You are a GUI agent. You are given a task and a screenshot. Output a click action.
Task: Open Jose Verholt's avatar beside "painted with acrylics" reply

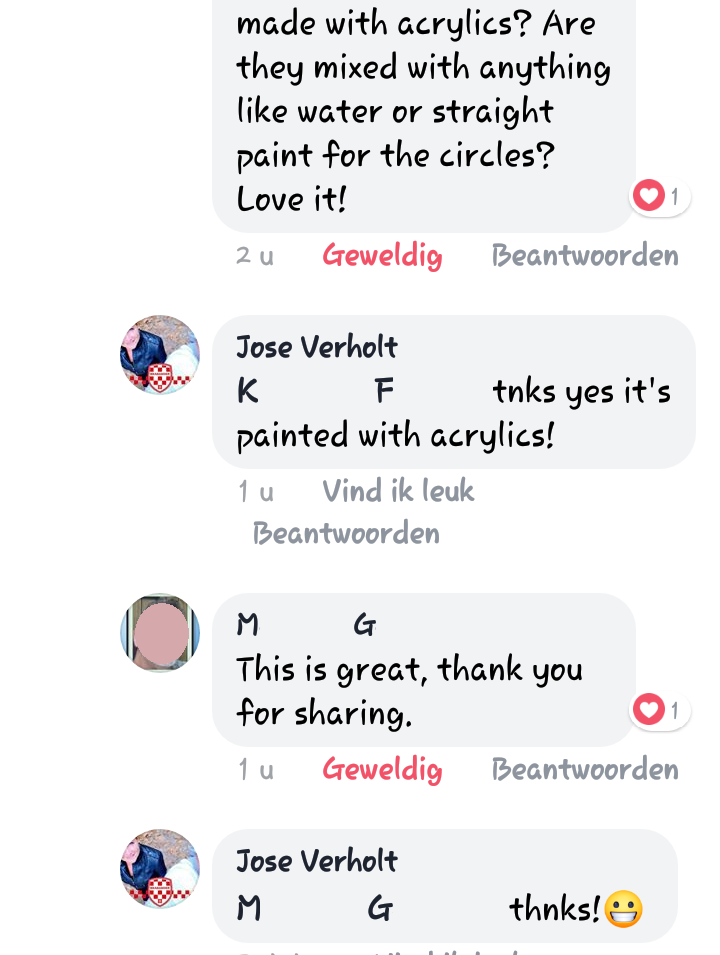pos(160,355)
